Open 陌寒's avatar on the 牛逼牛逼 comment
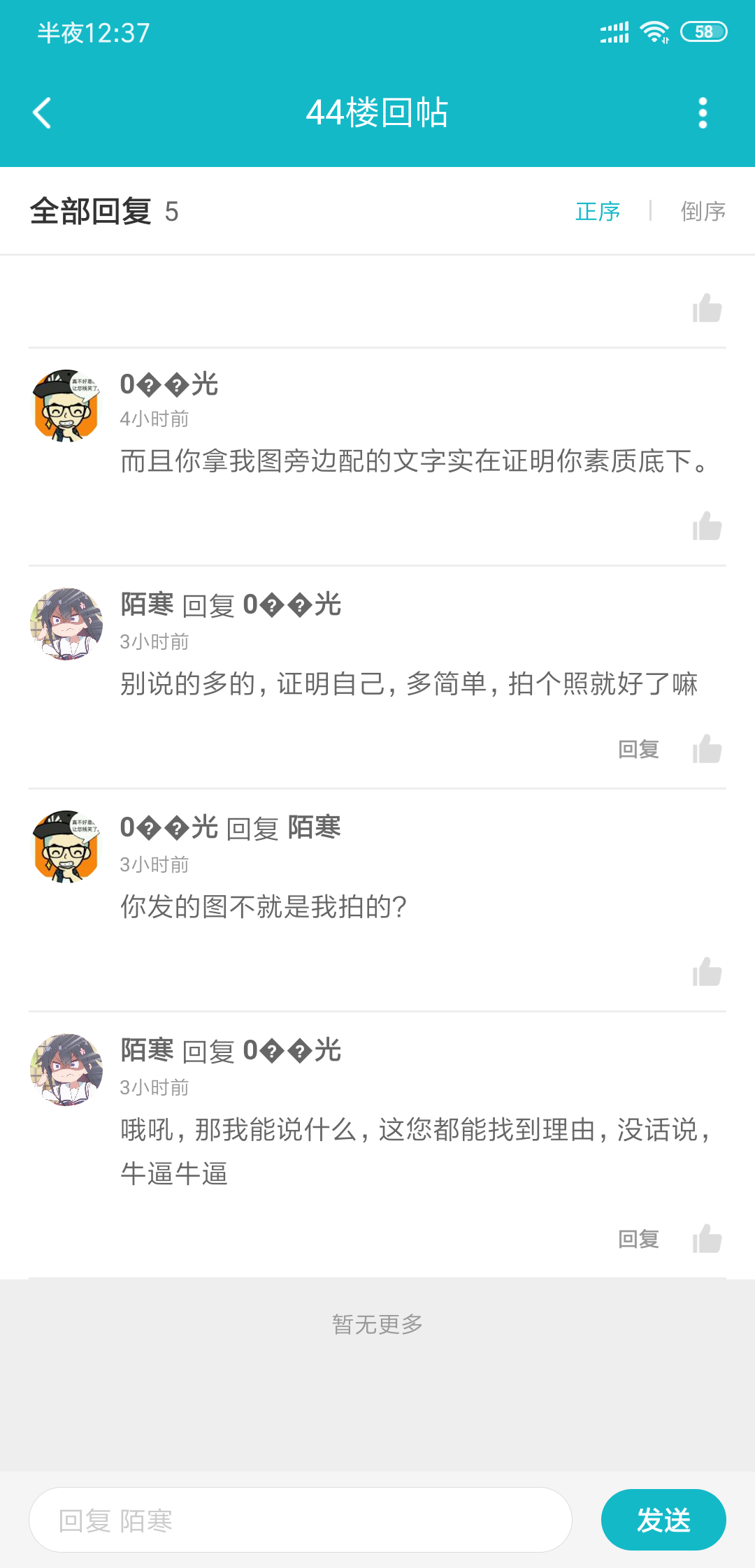755x1568 pixels. (66, 1070)
